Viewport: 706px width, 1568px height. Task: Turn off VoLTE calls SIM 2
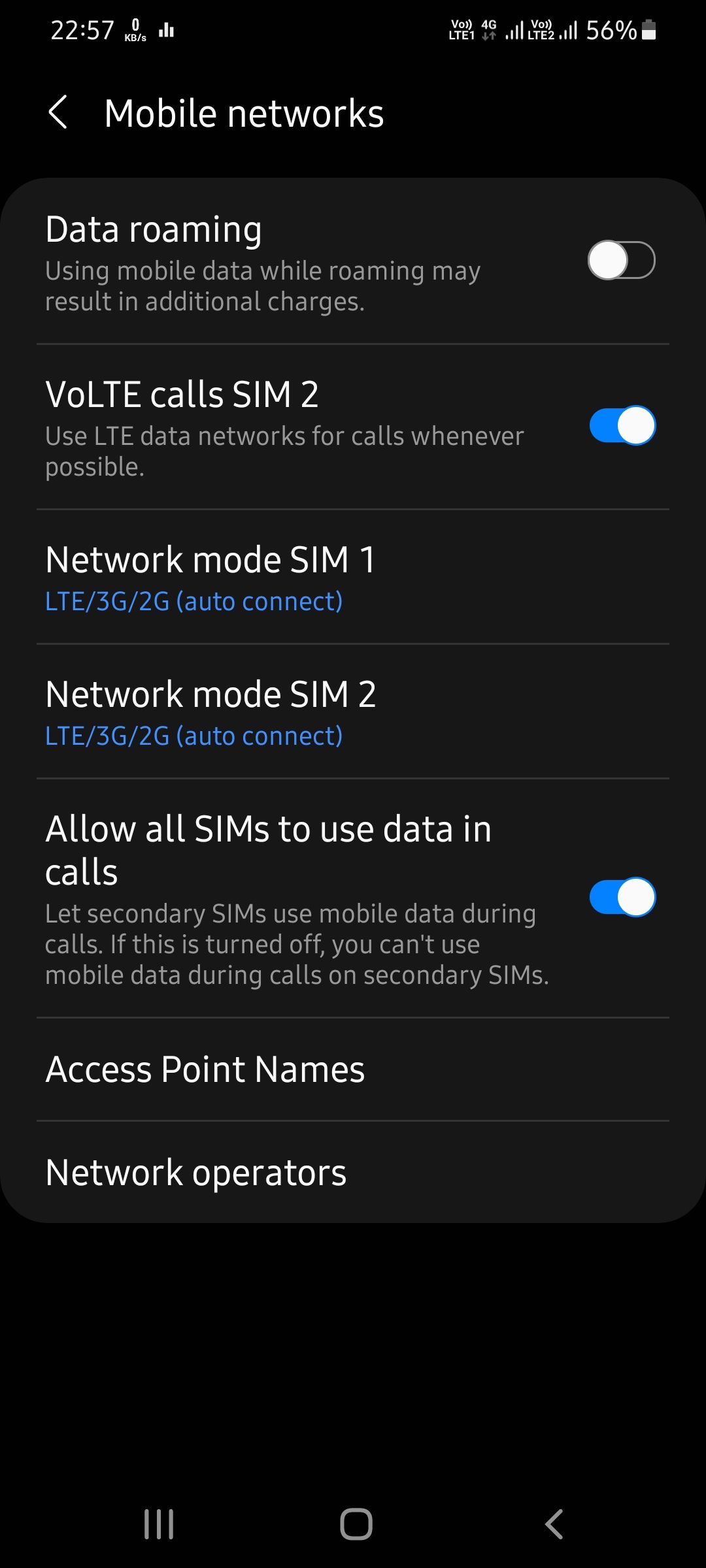click(621, 425)
